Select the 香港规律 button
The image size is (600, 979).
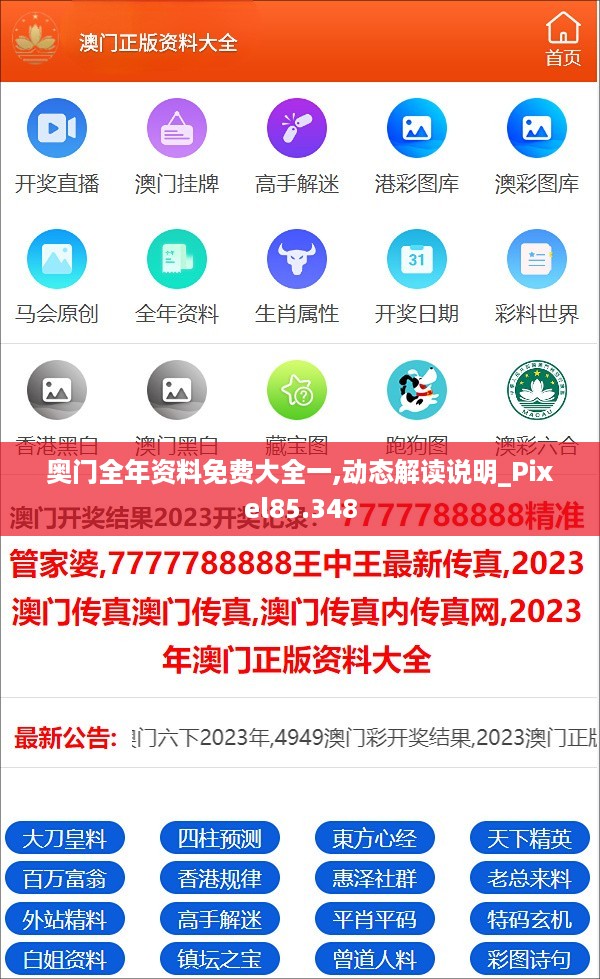(220, 878)
